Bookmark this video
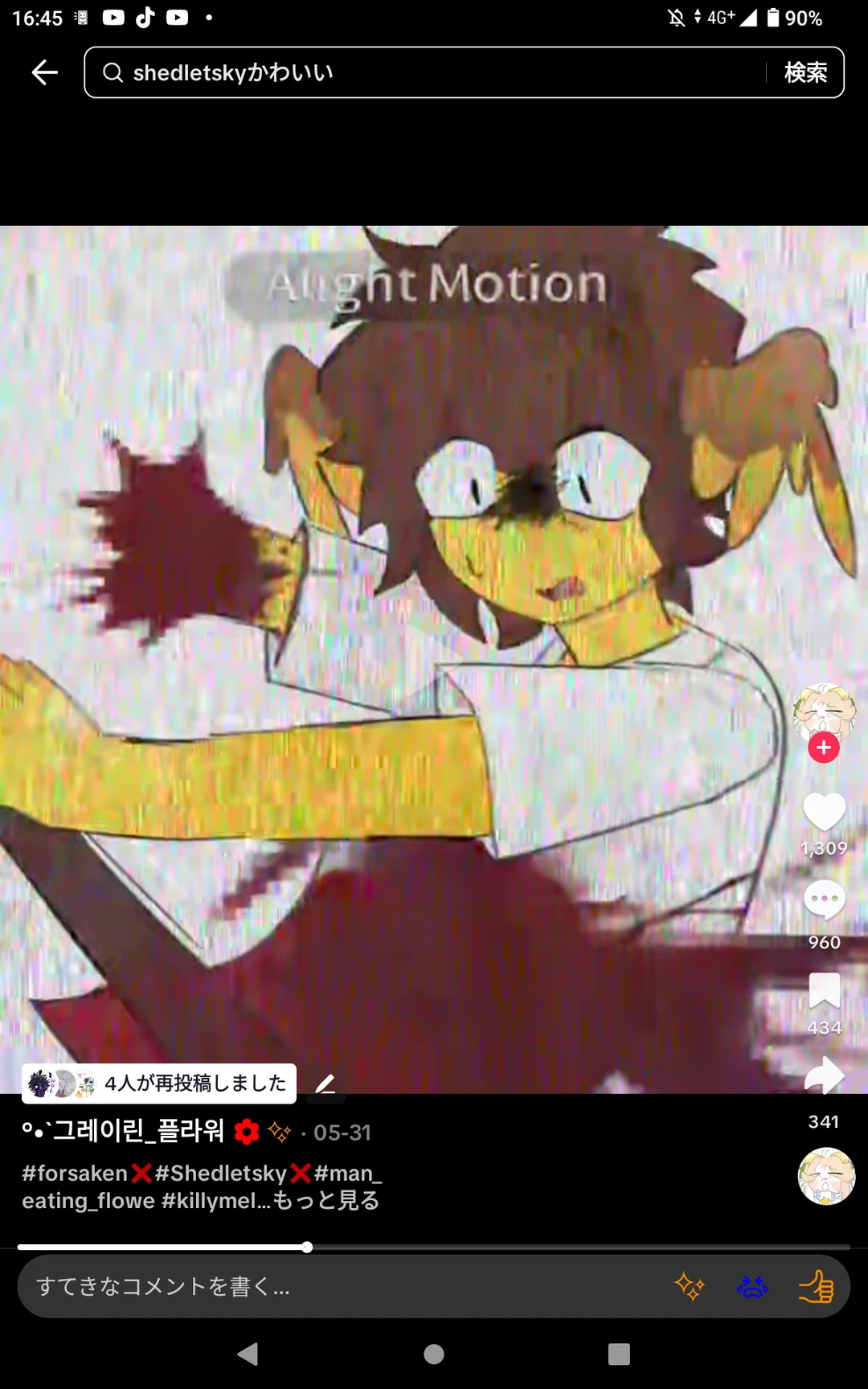This screenshot has width=868, height=1389. pos(825,990)
